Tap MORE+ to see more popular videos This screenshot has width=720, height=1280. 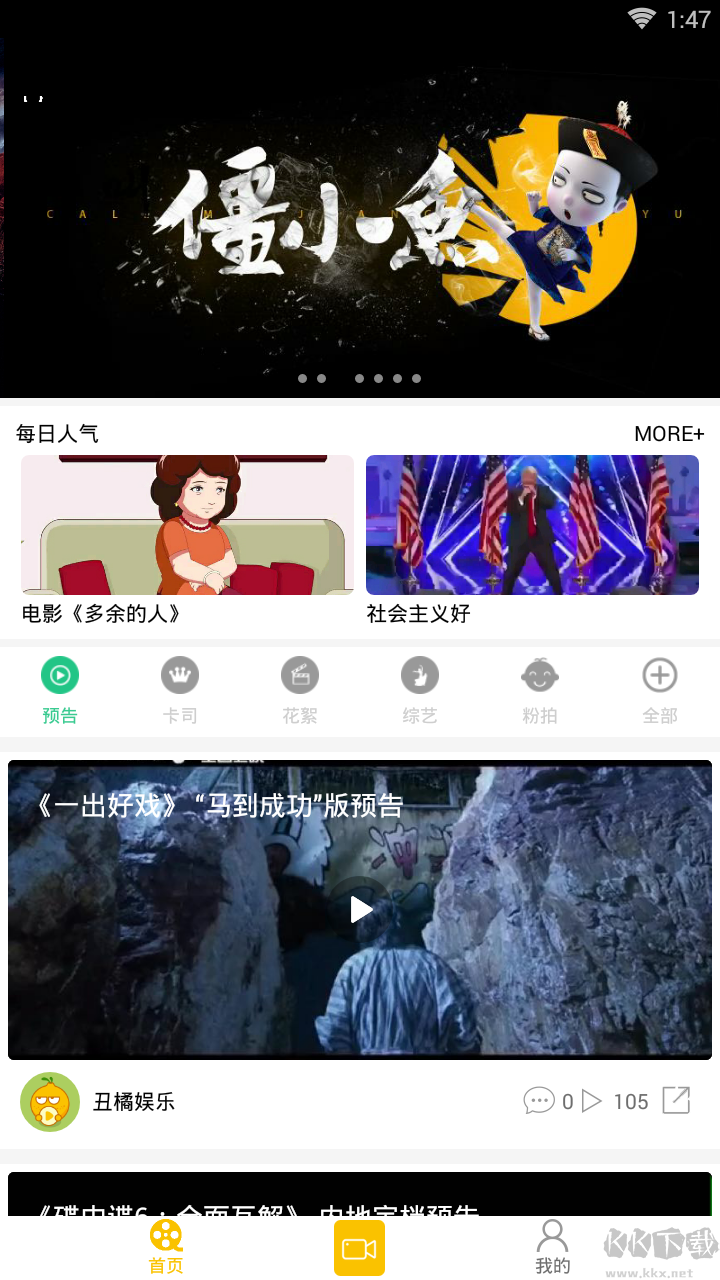[668, 433]
